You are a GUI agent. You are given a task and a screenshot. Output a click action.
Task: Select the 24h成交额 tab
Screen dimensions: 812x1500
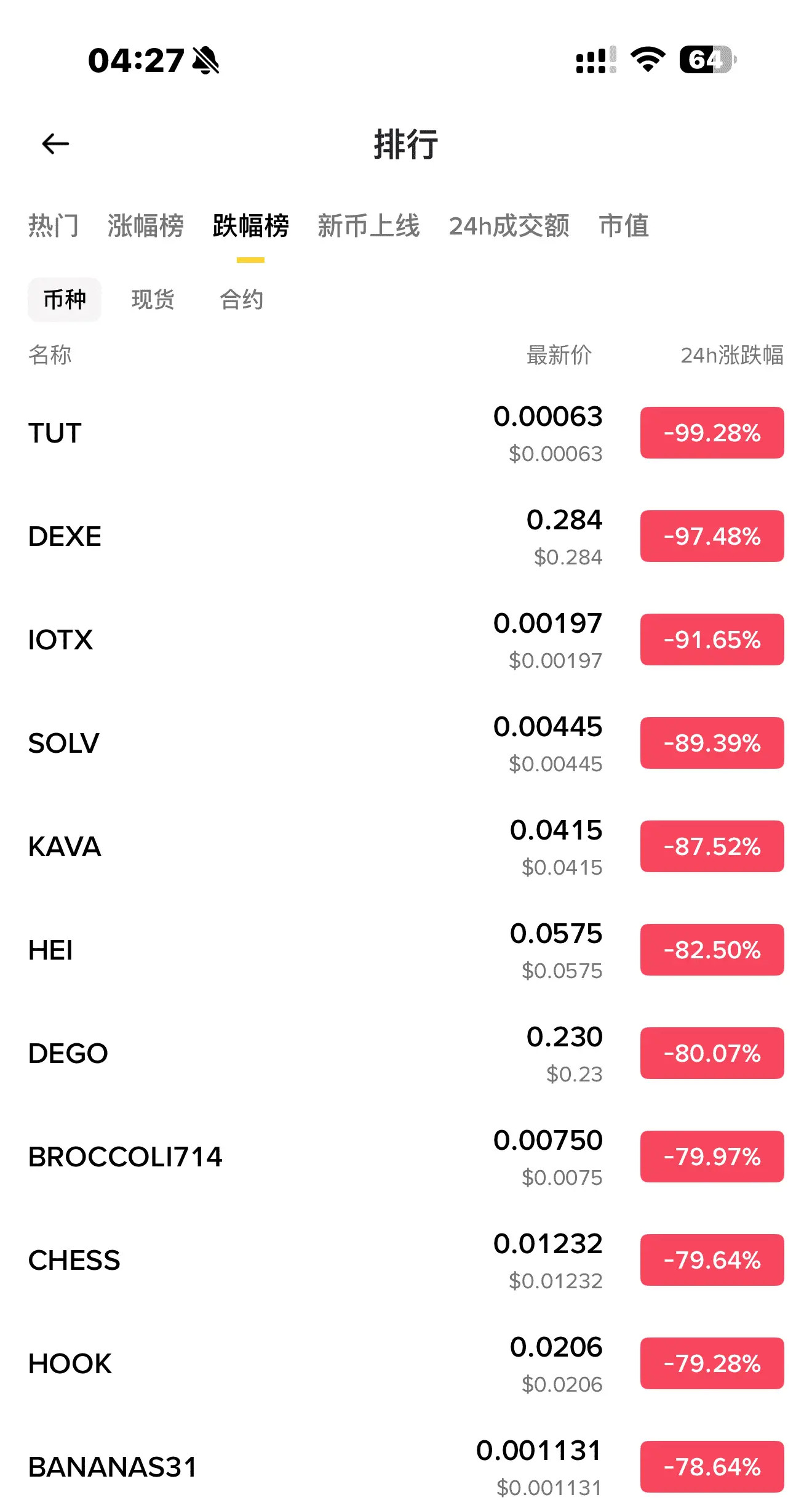click(509, 226)
